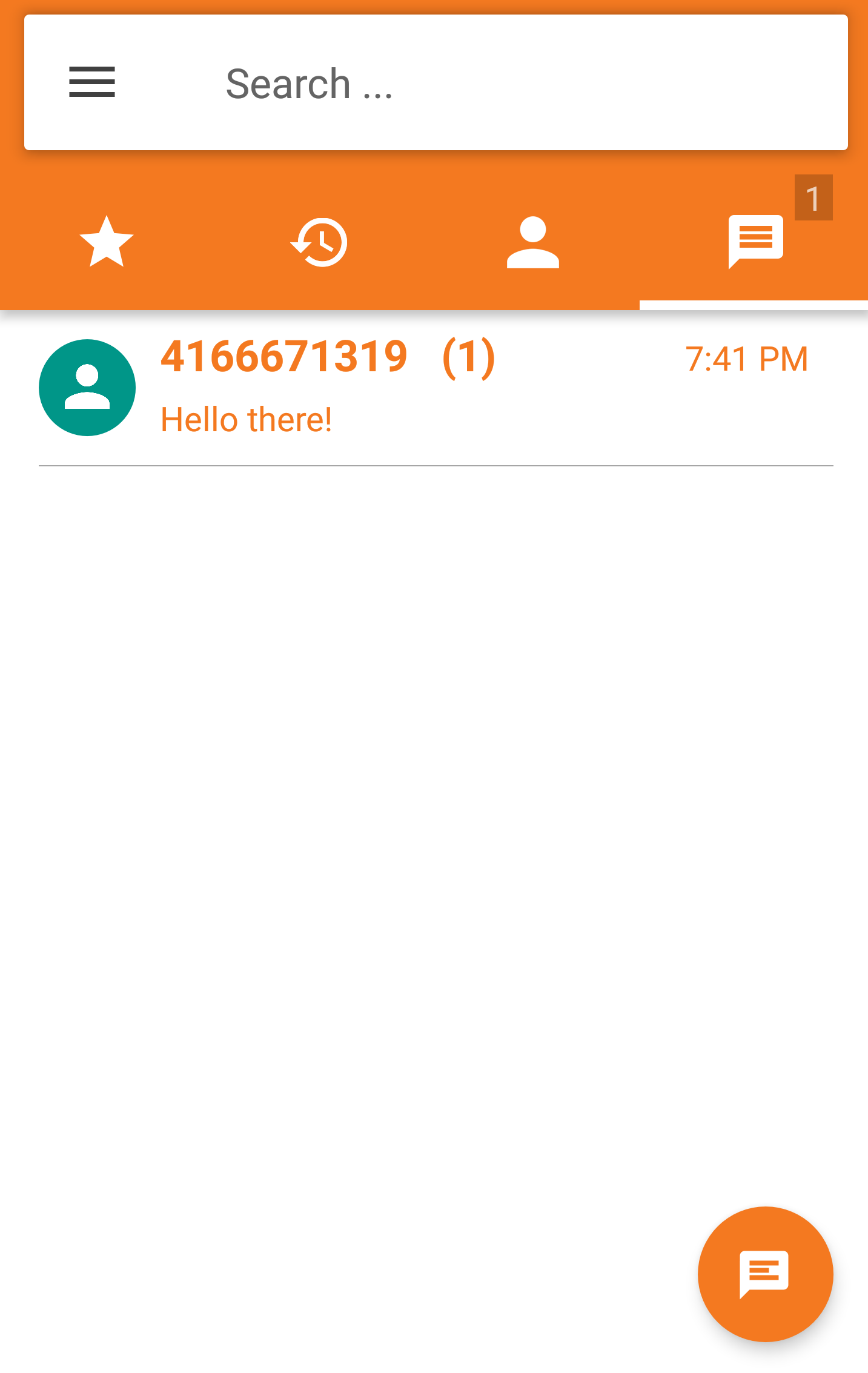Start a new message with the floating button
The height and width of the screenshot is (1373, 868).
(x=765, y=1274)
